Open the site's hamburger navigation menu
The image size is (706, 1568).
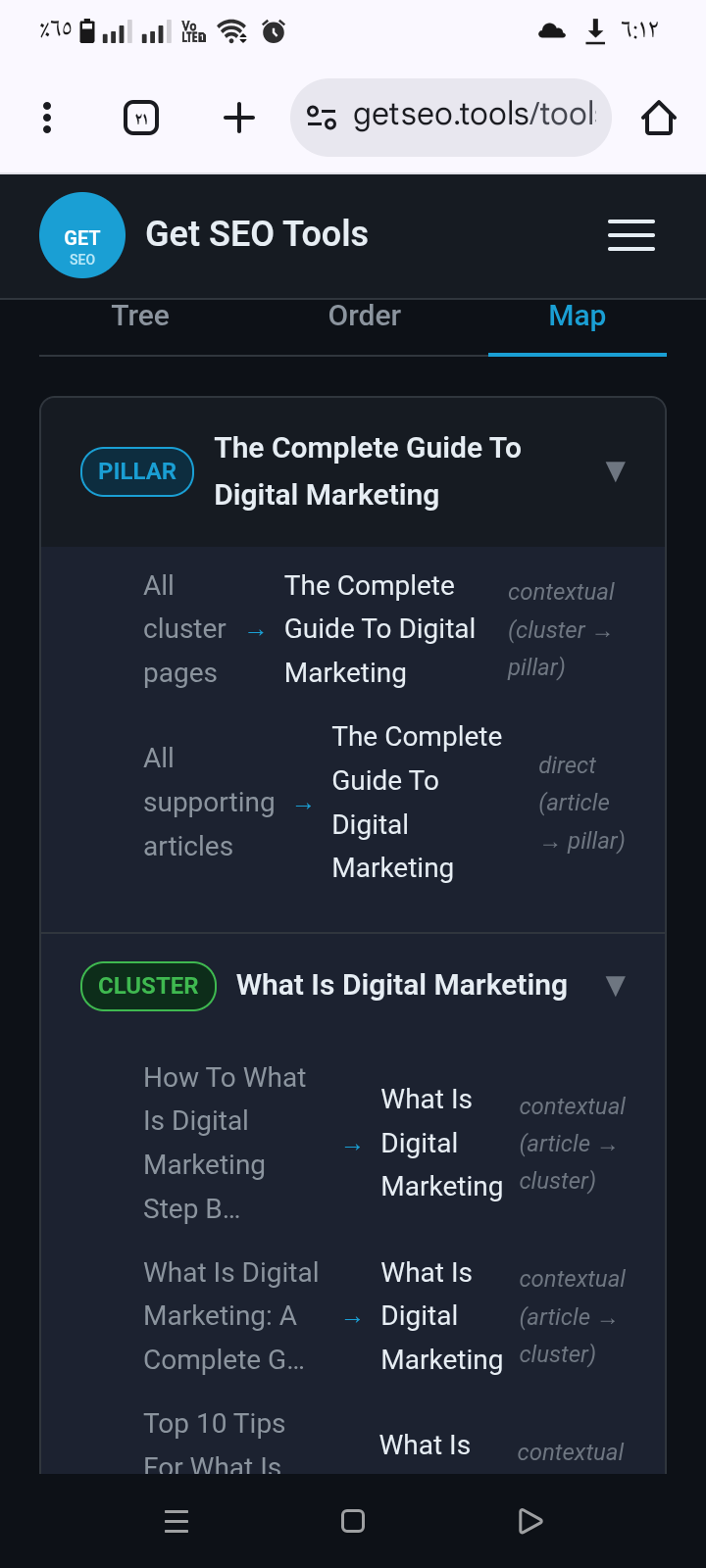click(630, 235)
